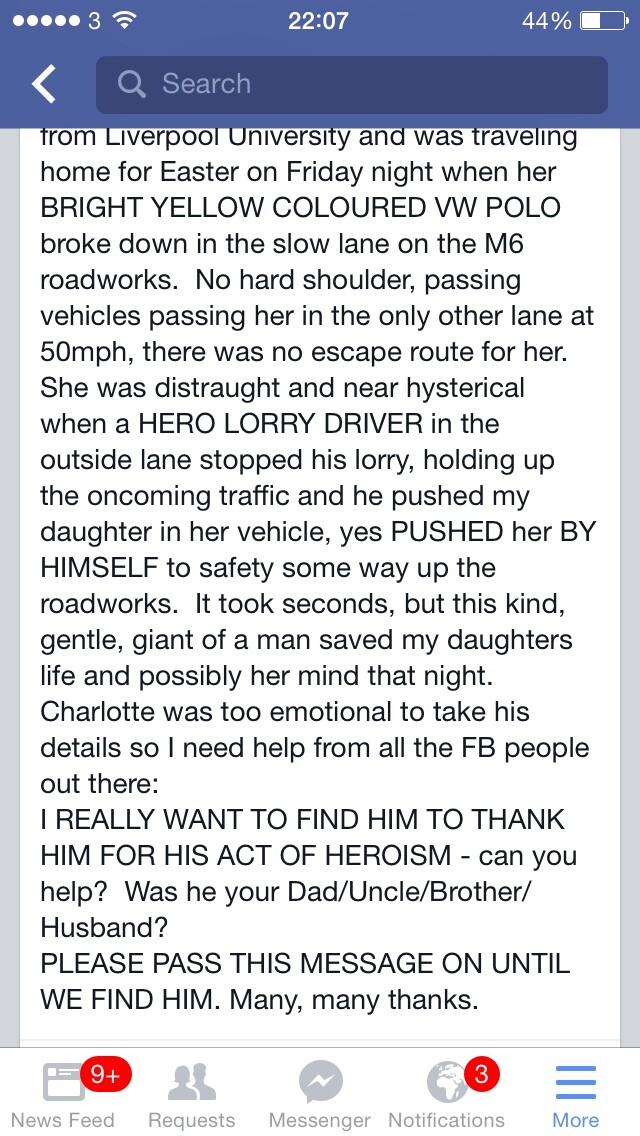Open the More menu tab

(575, 1092)
